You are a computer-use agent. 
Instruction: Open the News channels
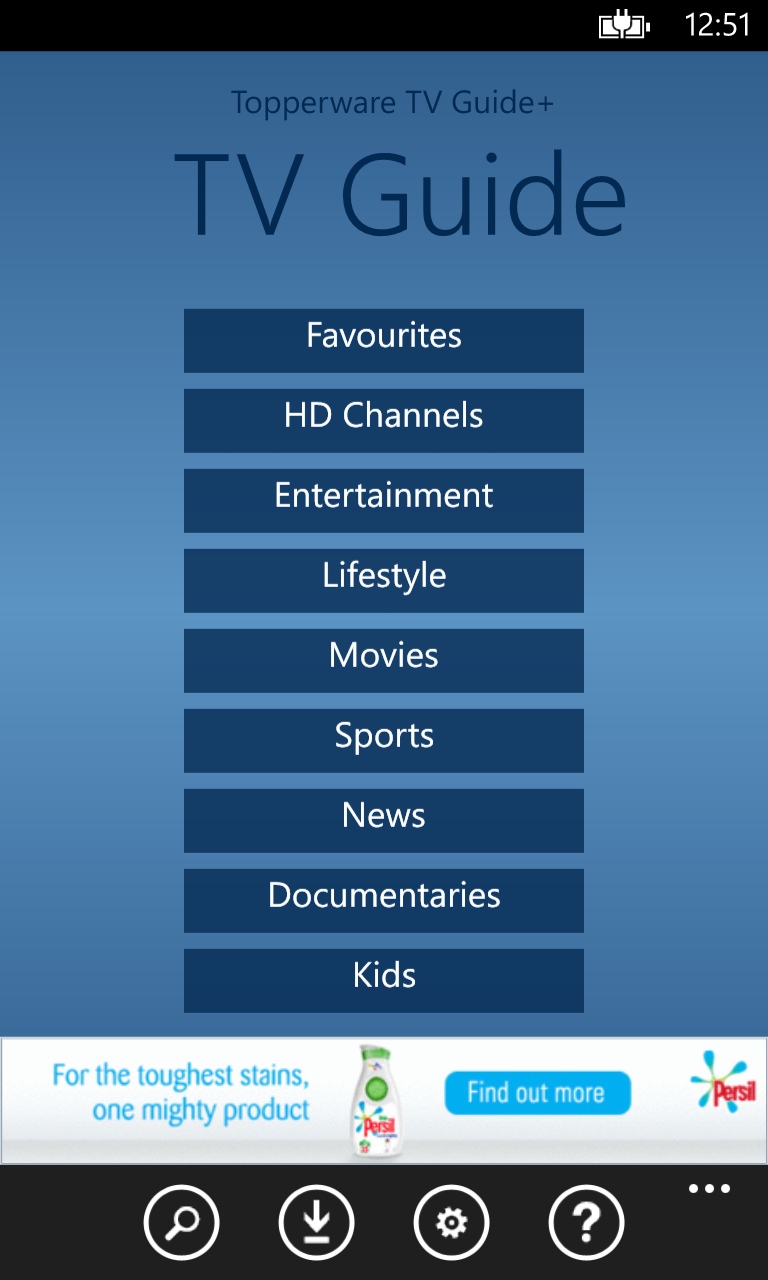[x=384, y=820]
